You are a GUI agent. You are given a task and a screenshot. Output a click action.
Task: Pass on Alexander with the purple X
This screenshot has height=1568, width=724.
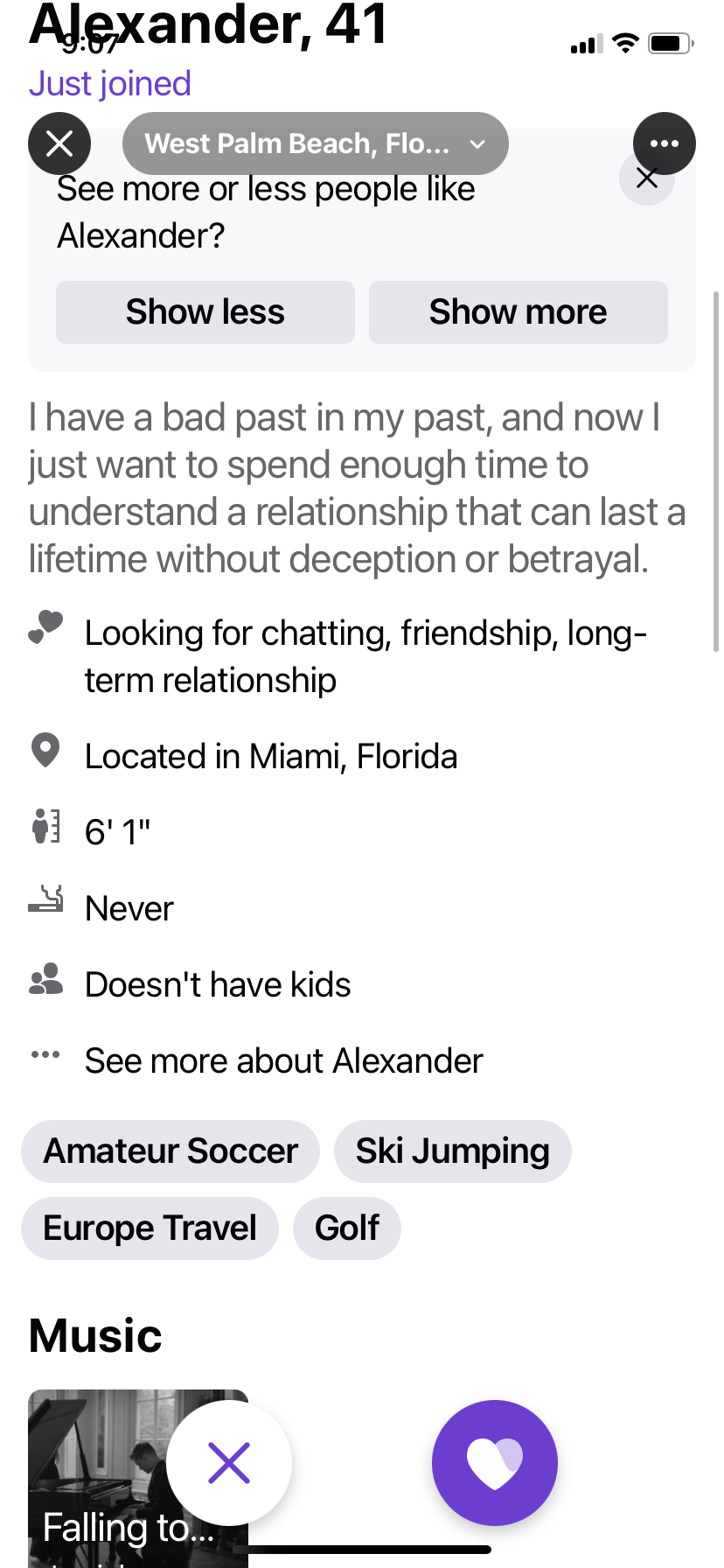229,1463
